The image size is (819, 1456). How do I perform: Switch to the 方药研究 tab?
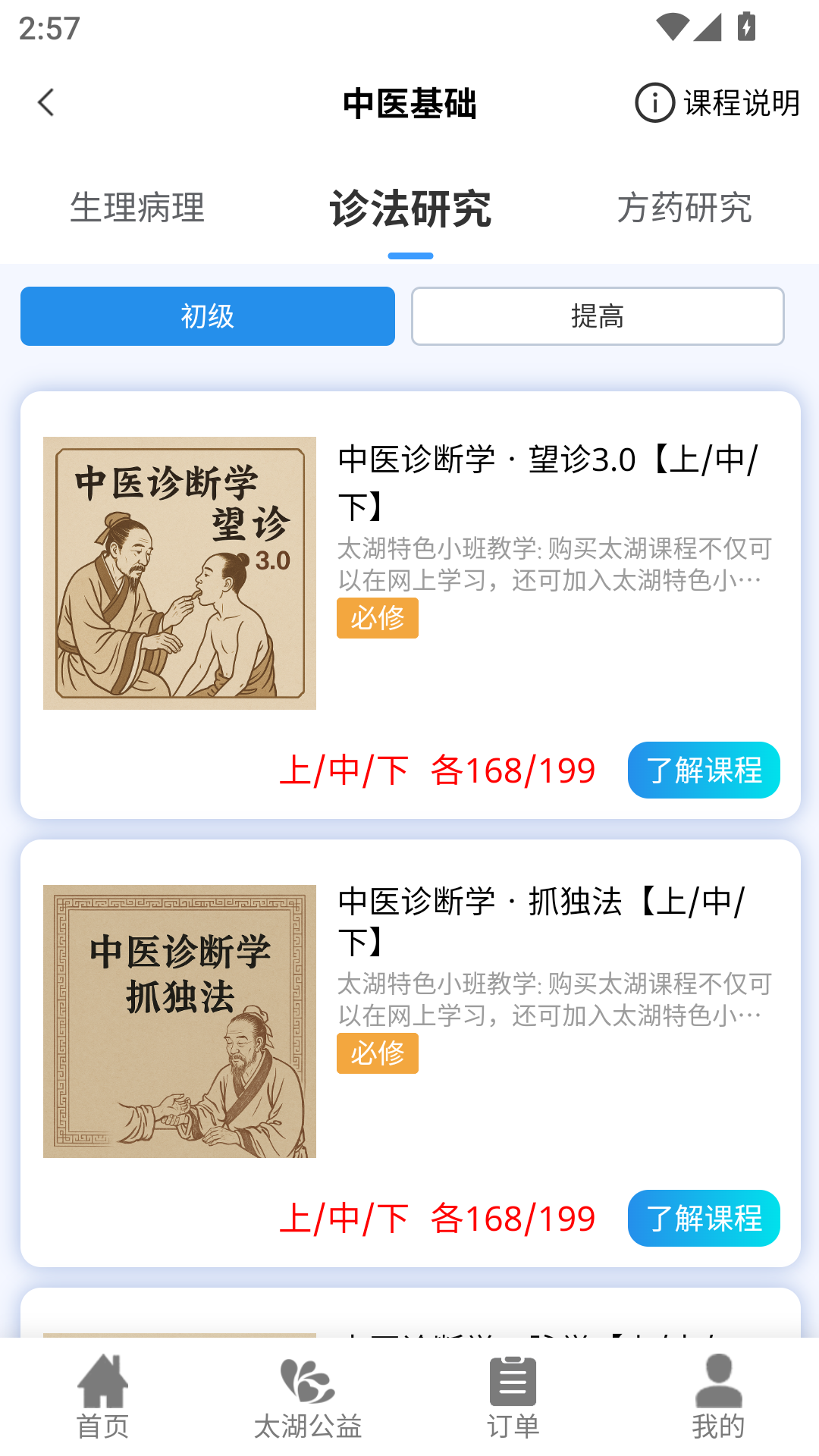point(684,208)
